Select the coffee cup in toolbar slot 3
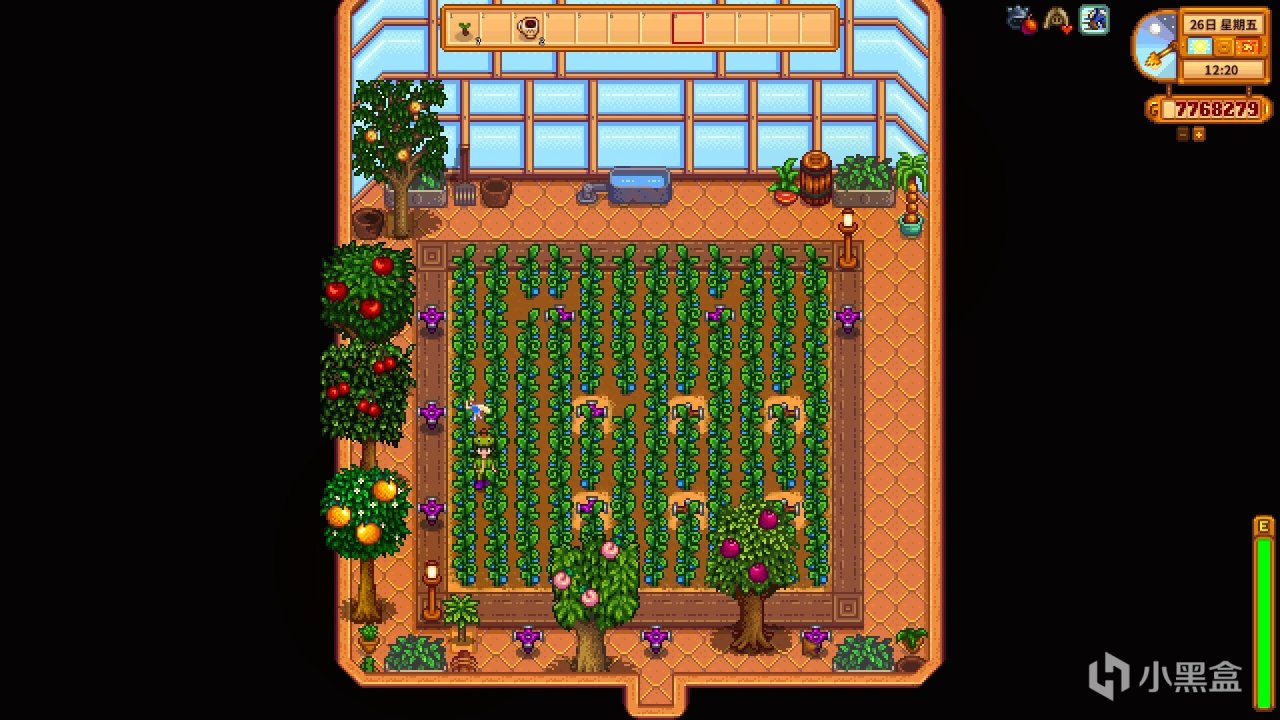This screenshot has height=720, width=1280. pos(528,29)
